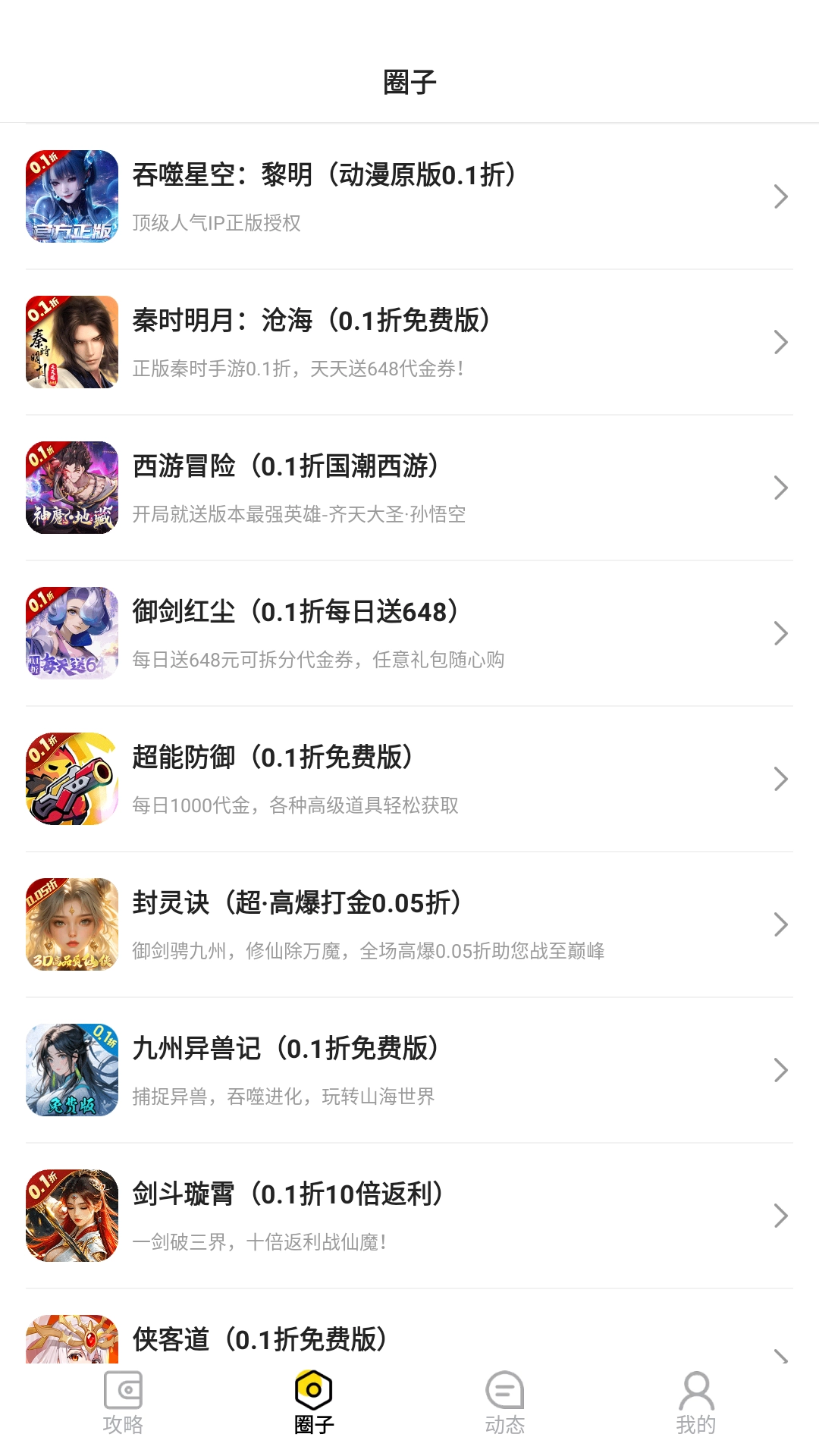Switch to the 动态 tab
819x1456 pixels.
point(504,1407)
